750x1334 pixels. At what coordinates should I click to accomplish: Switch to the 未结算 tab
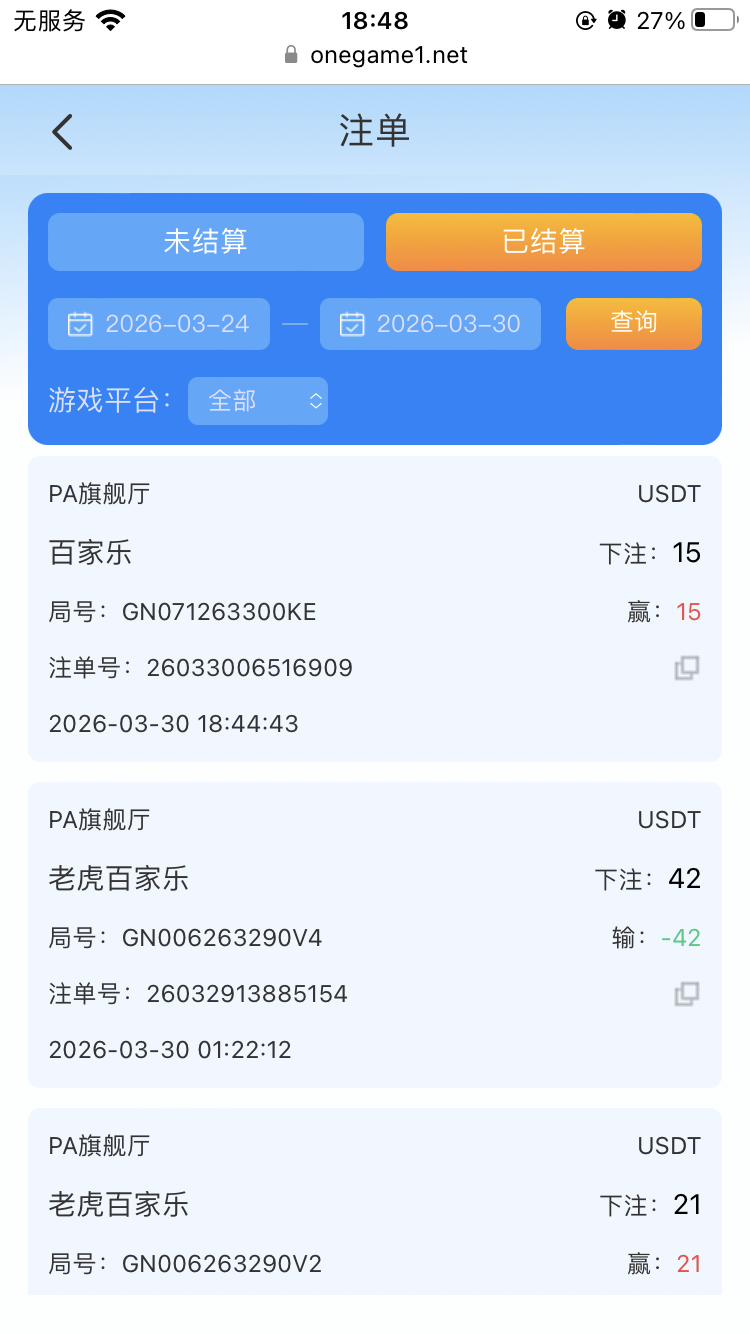tap(206, 241)
